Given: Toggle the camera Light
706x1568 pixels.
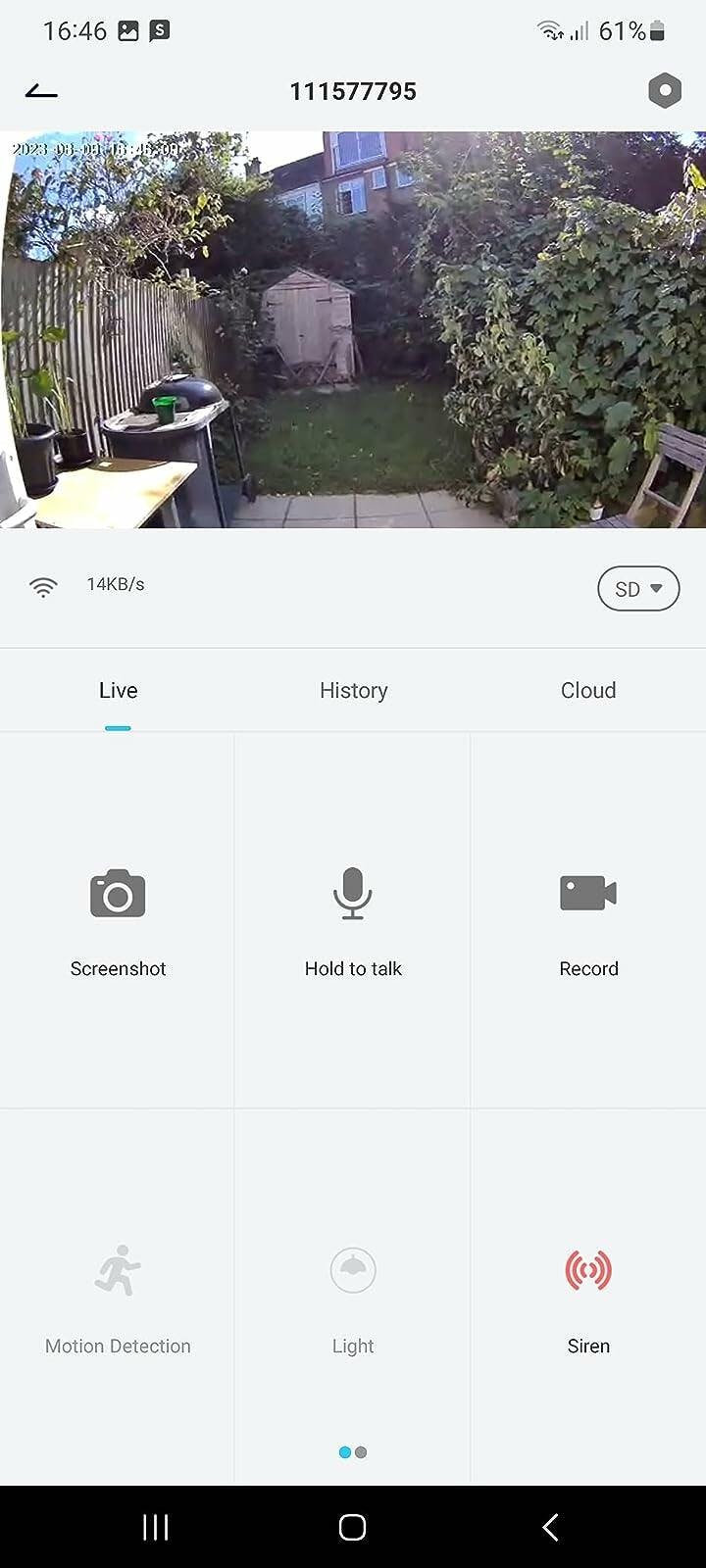Looking at the screenshot, I should (353, 1271).
